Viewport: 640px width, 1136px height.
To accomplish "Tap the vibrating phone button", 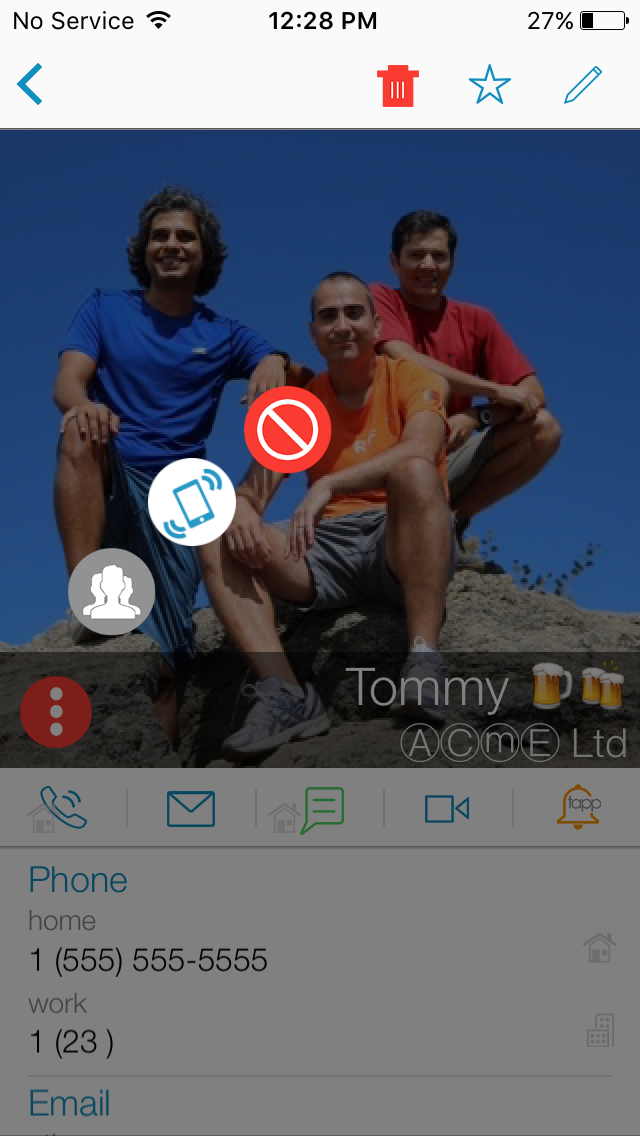I will point(192,502).
